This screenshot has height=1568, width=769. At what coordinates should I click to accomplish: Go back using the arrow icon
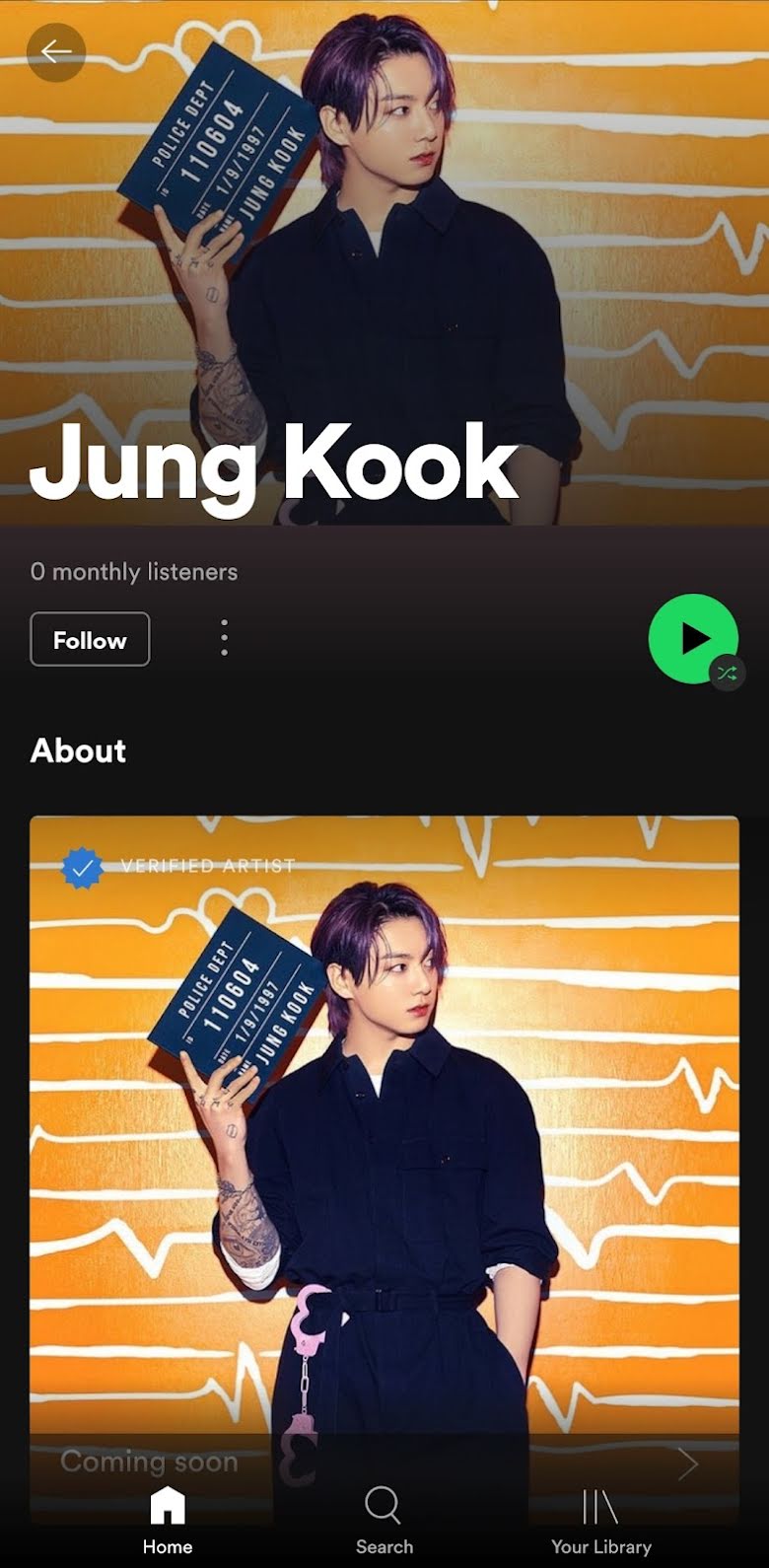point(56,51)
